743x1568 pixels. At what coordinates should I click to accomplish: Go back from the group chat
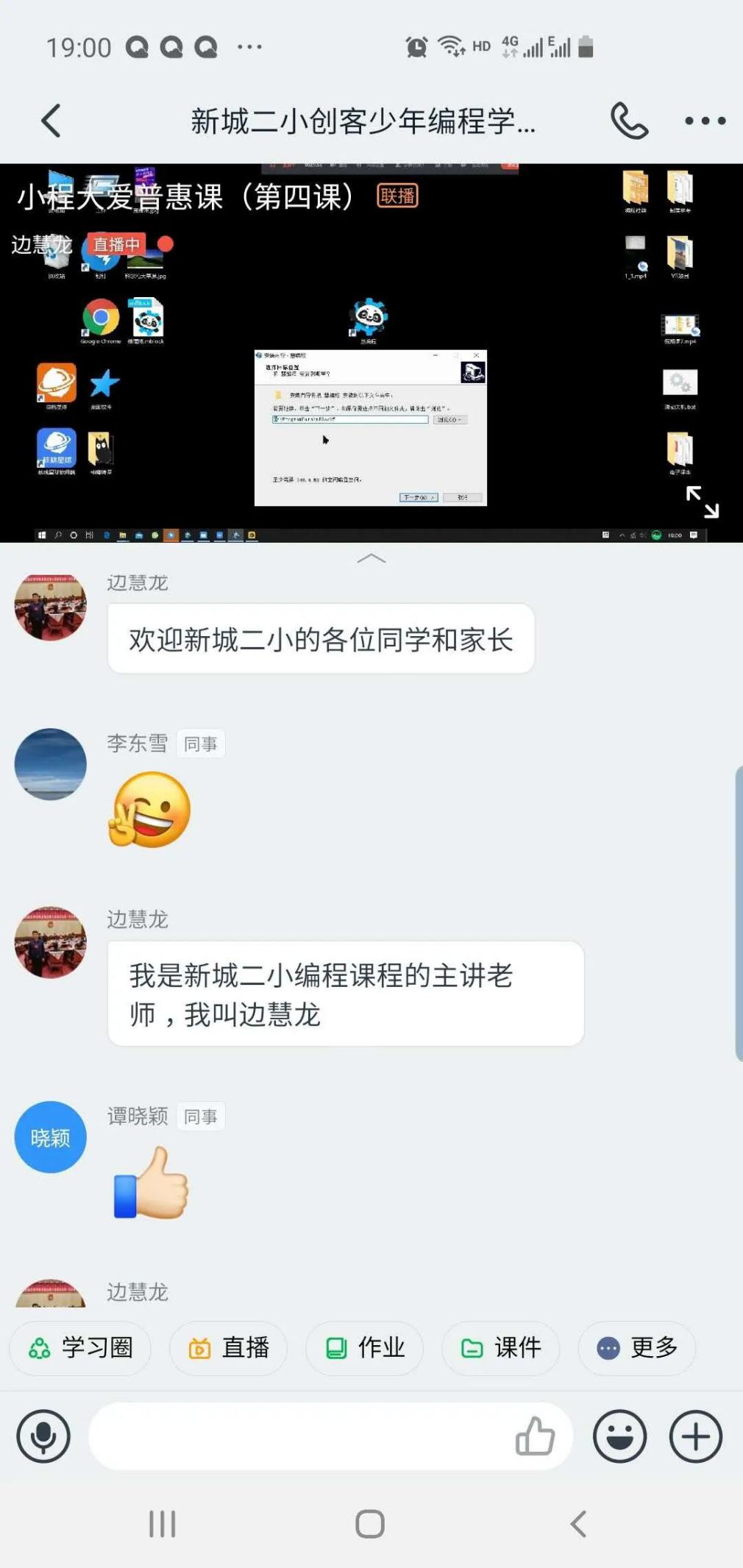click(x=50, y=121)
